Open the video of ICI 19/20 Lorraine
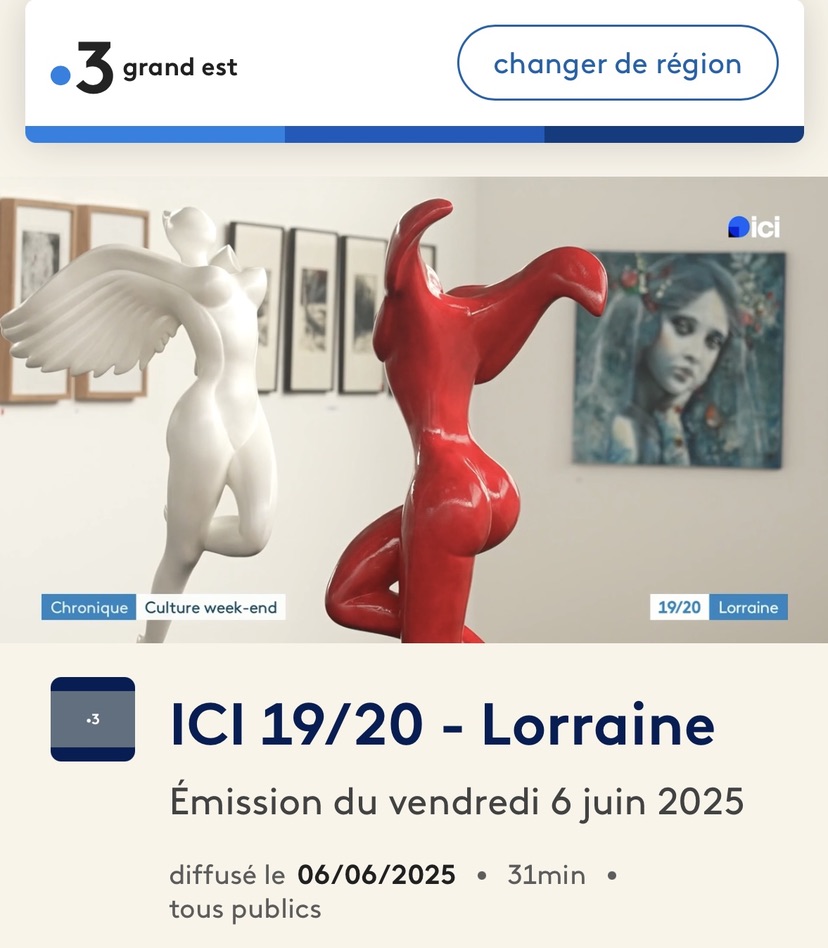828x948 pixels. [414, 410]
